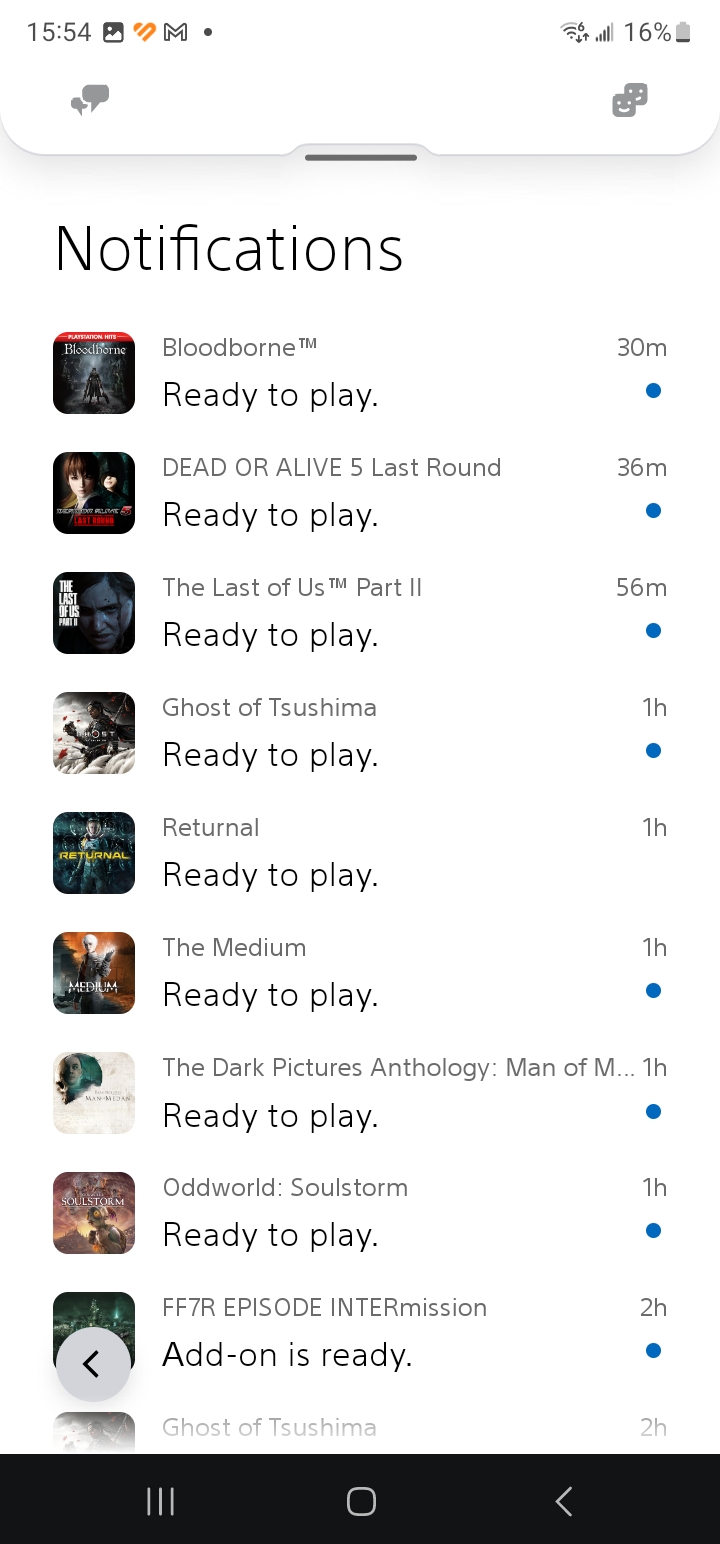Open The Dark Pictures Anthology notification
The image size is (720, 1544).
pyautogui.click(x=360, y=1093)
